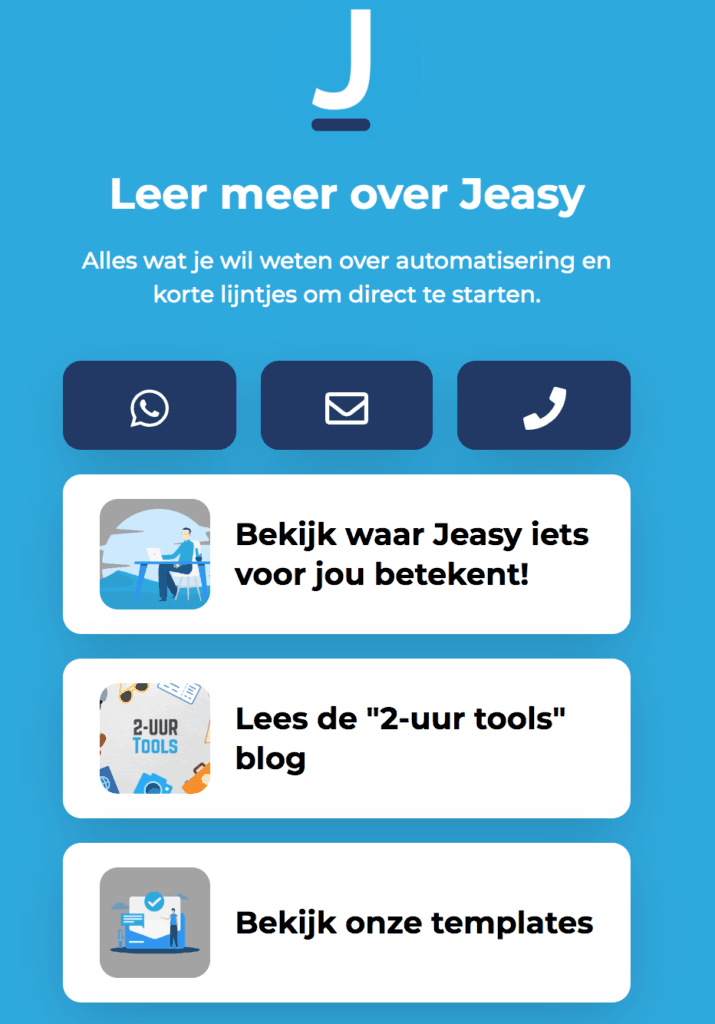The width and height of the screenshot is (715, 1024).
Task: Open the "2-uur tools" blog card
Action: coord(346,738)
